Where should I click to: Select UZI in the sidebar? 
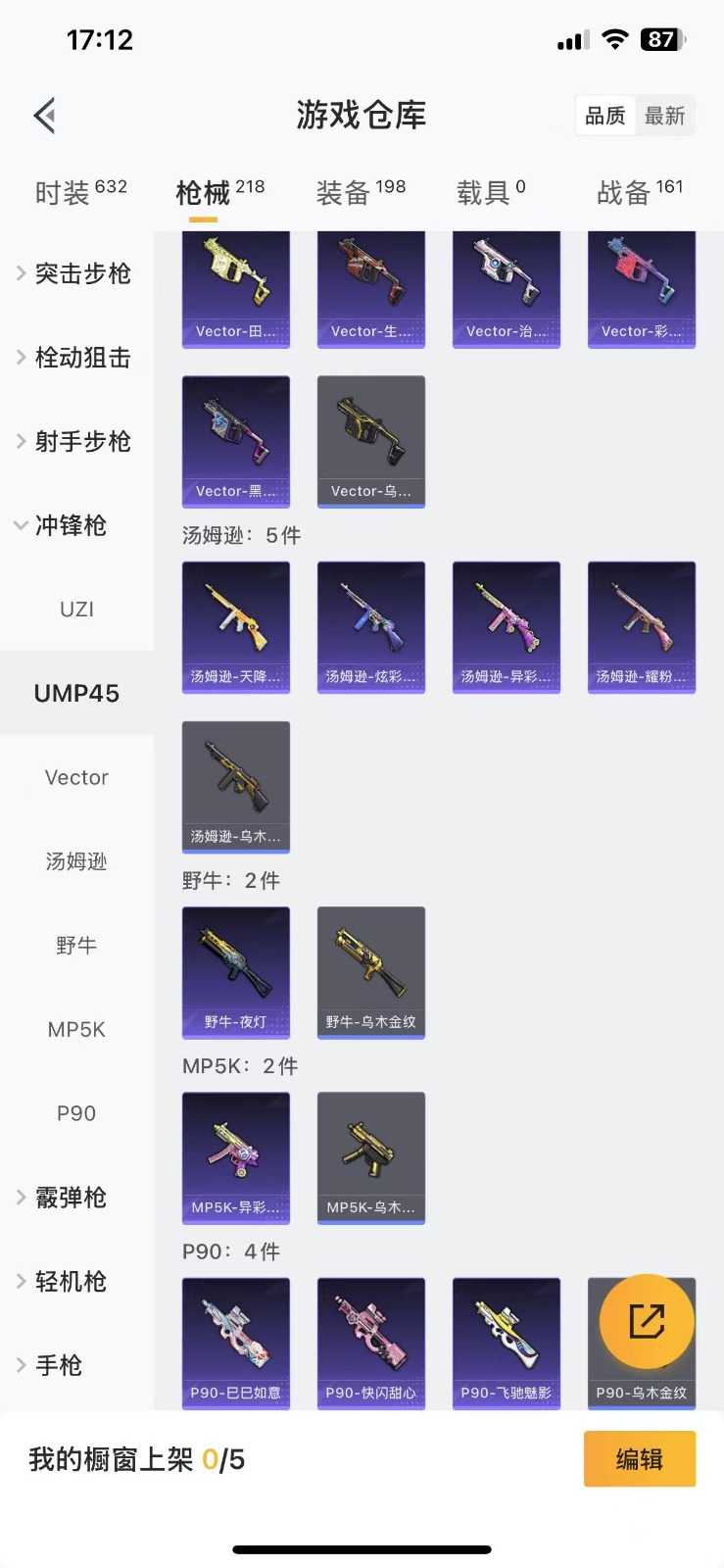[76, 610]
